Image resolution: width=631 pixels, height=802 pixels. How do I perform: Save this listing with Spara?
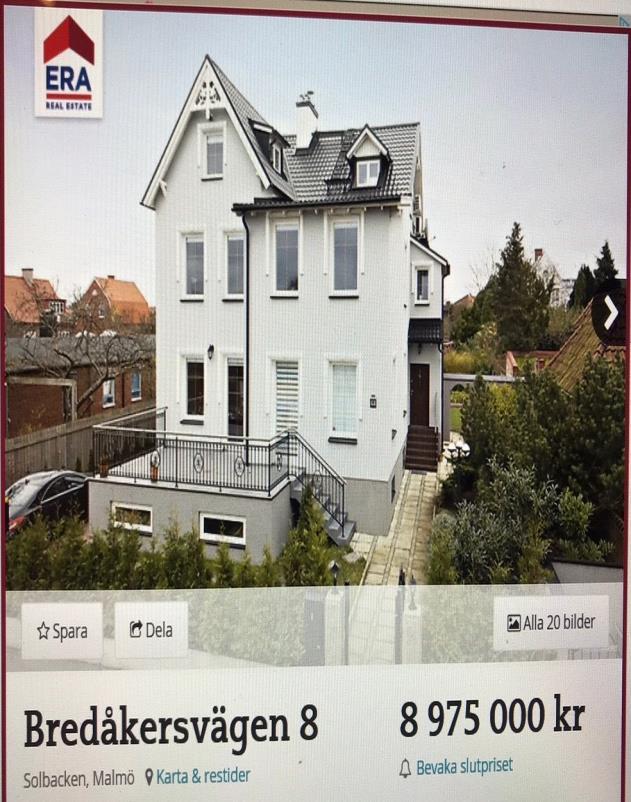[x=62, y=630]
